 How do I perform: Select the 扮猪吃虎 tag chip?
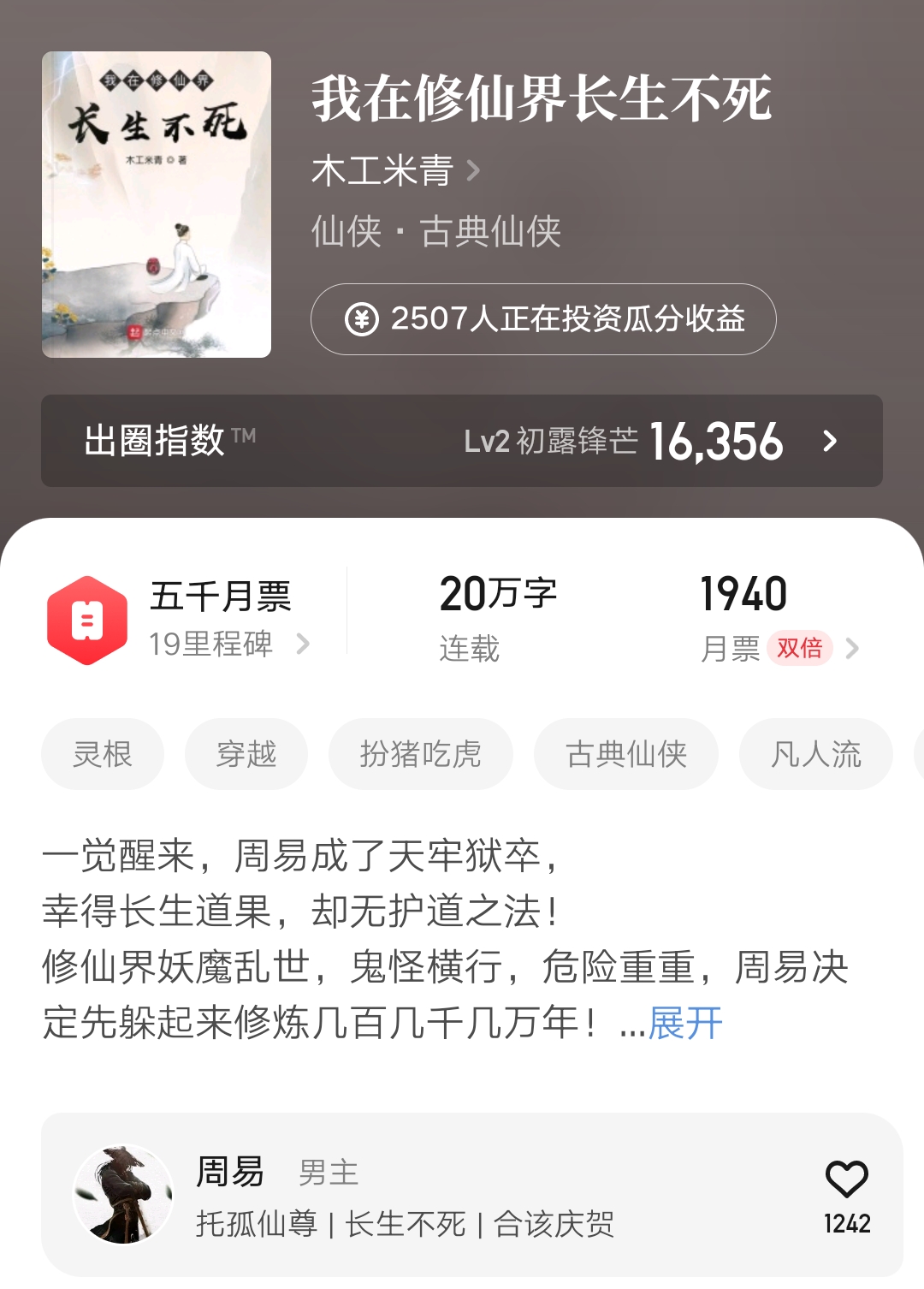[x=420, y=754]
